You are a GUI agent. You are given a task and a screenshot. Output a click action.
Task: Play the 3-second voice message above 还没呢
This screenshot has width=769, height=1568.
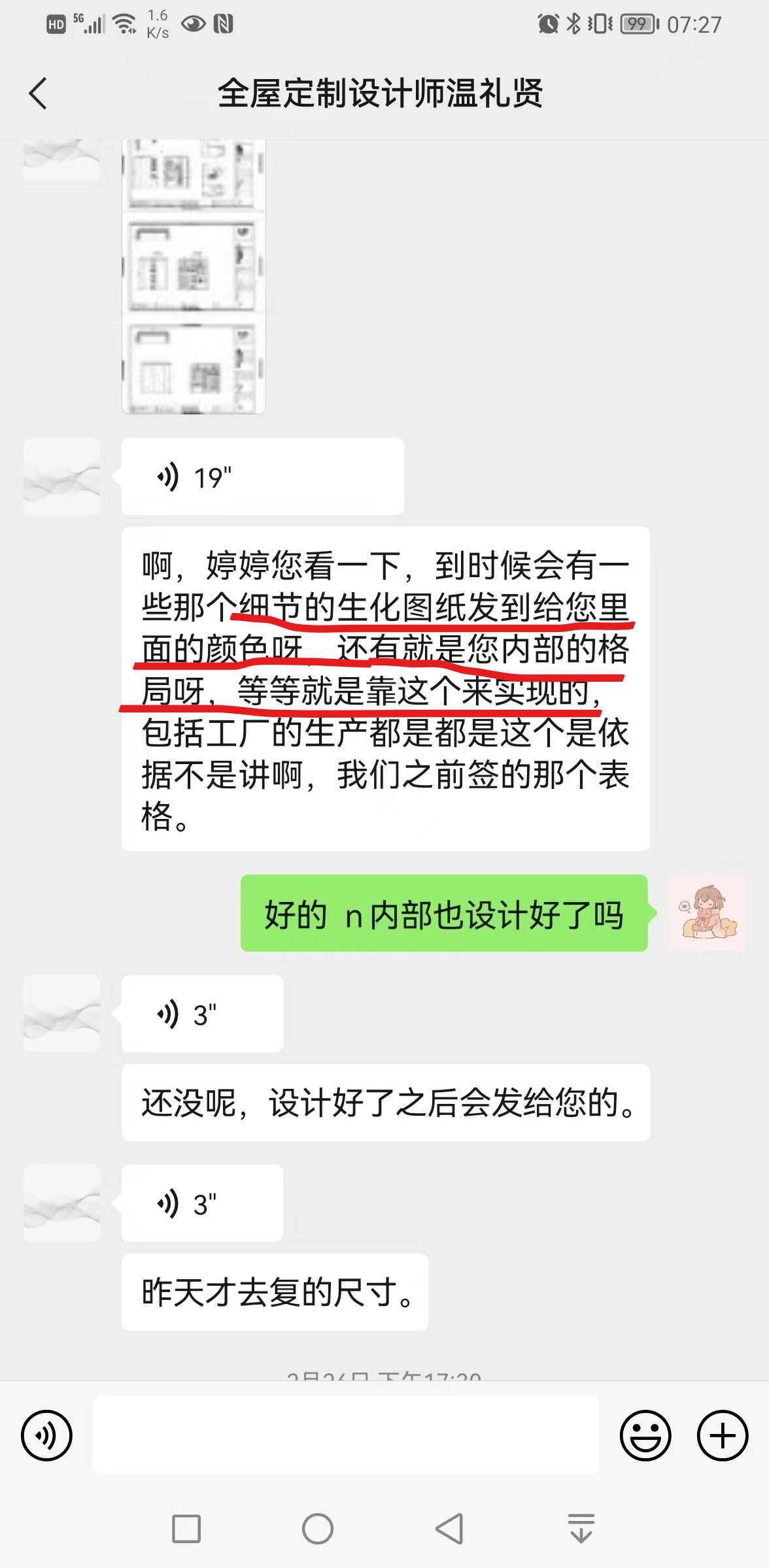pyautogui.click(x=202, y=1014)
